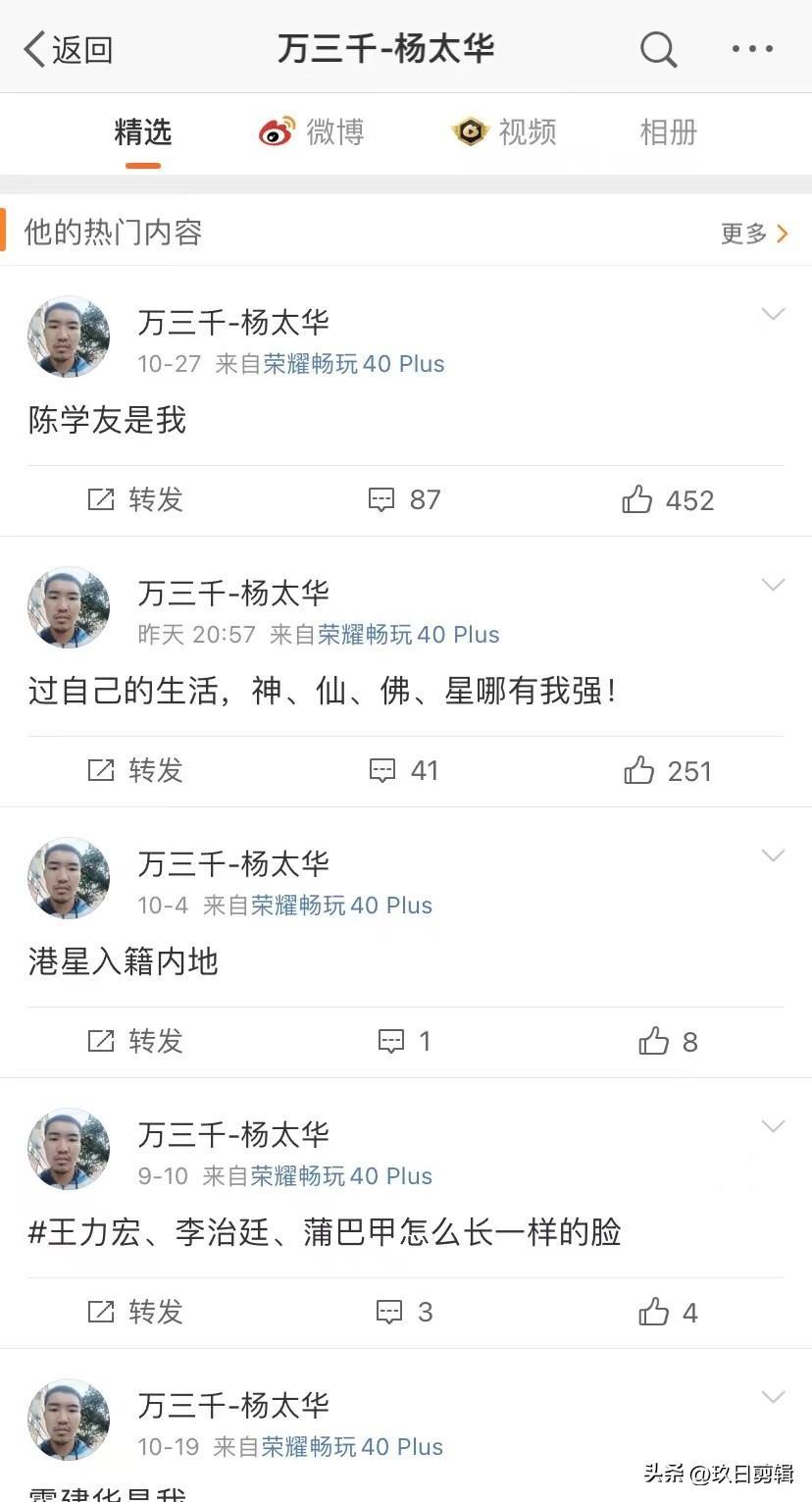Like the 过自己的生活 post
812x1502 pixels.
point(667,771)
